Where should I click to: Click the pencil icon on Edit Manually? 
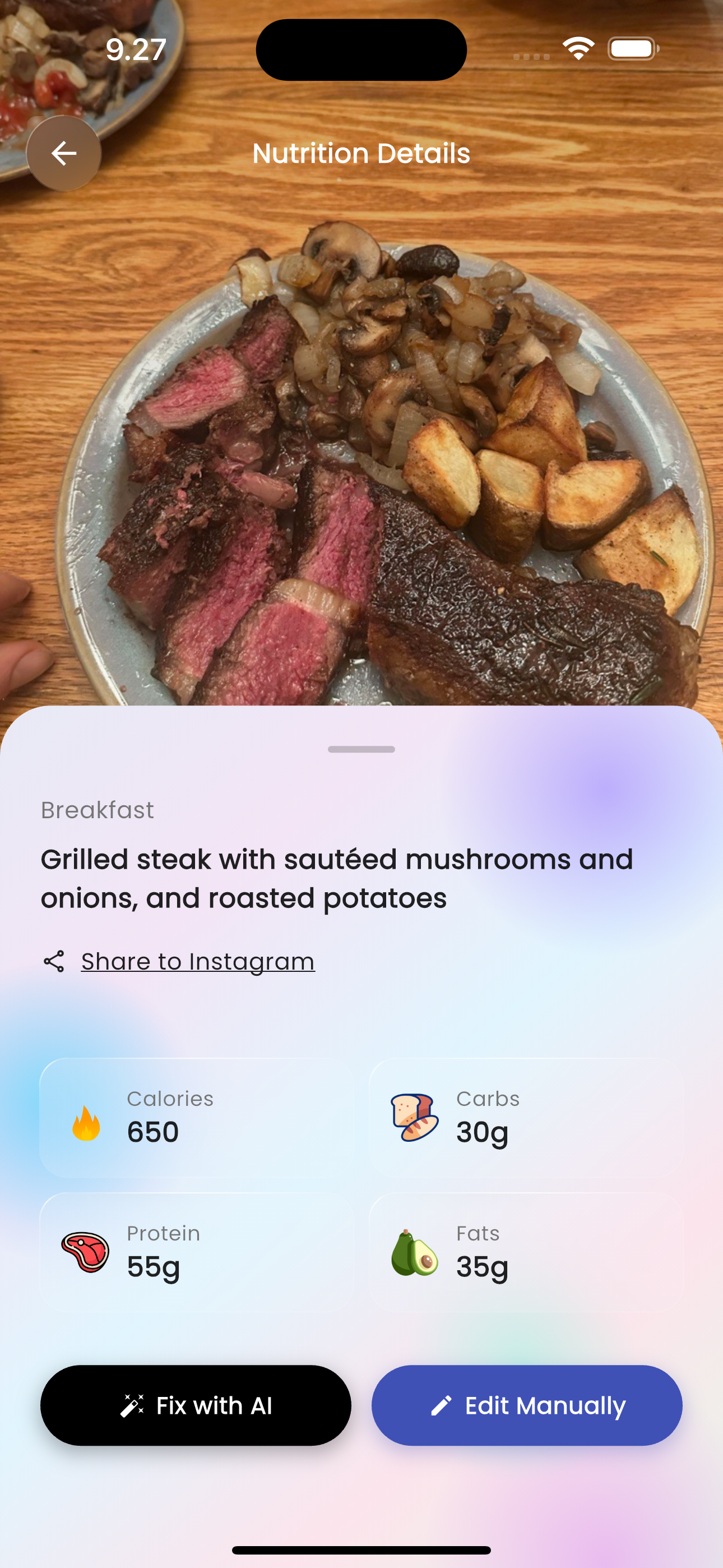(442, 1405)
